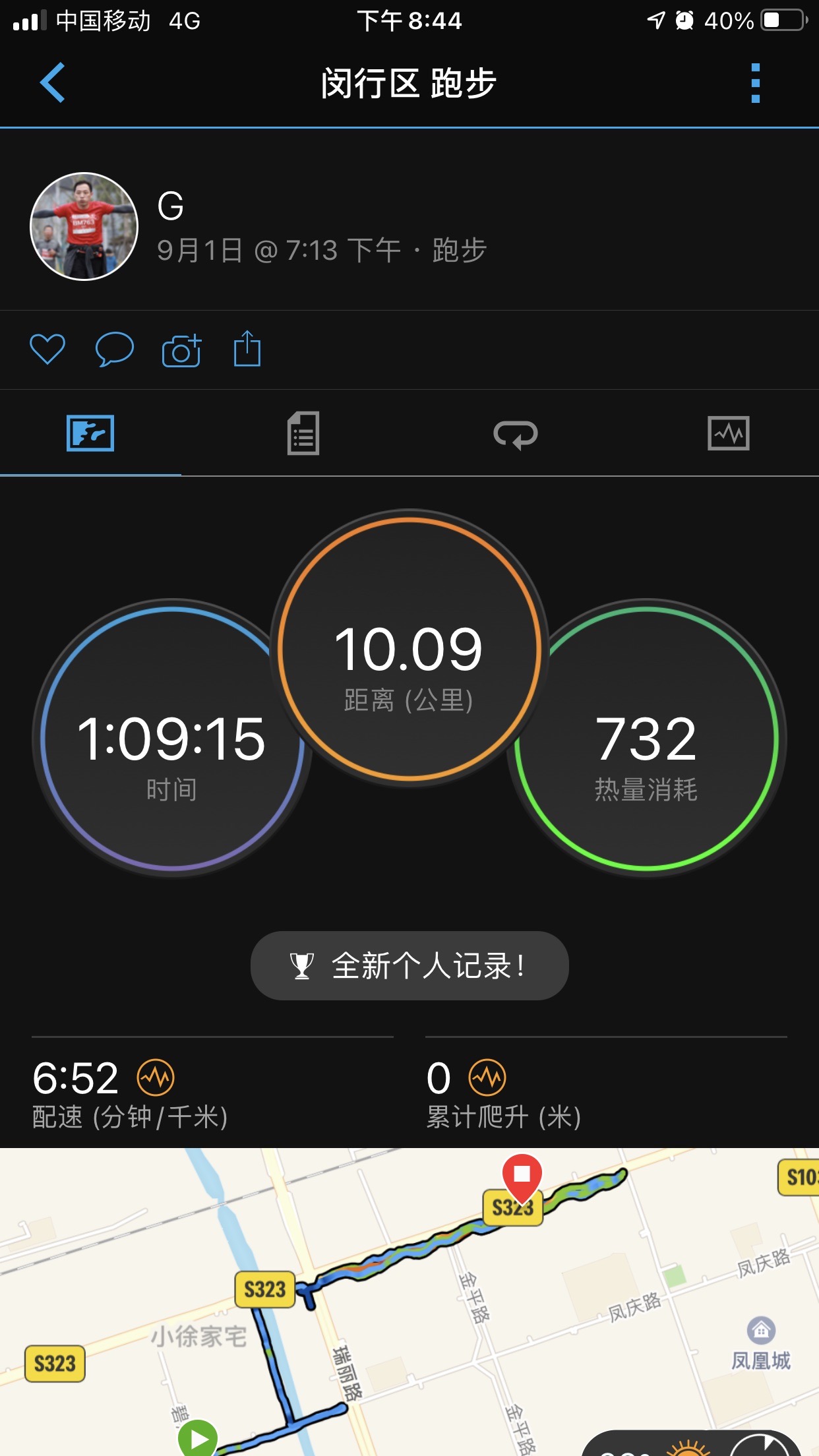Viewport: 819px width, 1456px height.
Task: Tap the green start marker on the map
Action: pos(199,1436)
